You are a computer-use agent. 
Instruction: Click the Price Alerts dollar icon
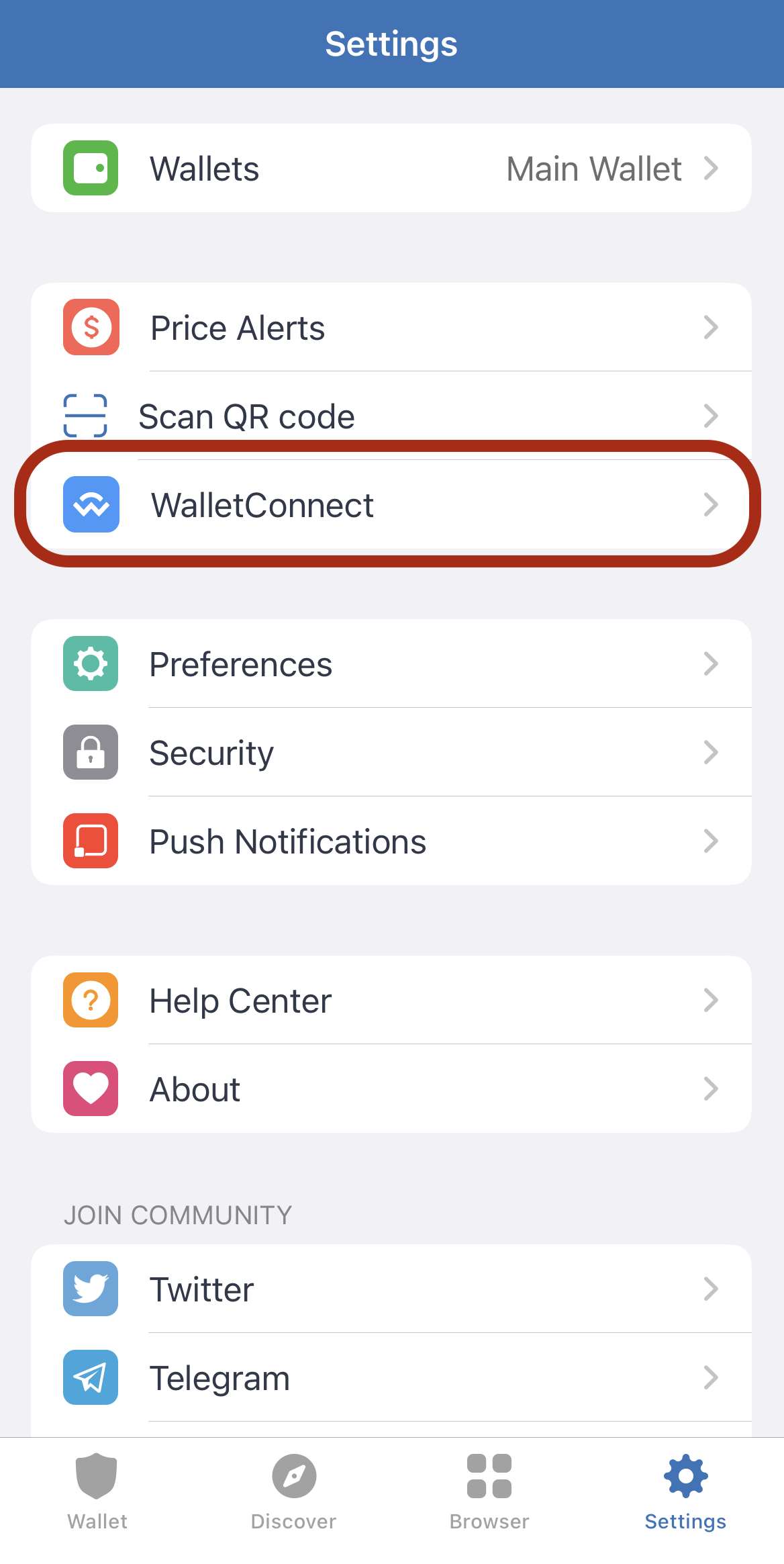click(x=90, y=327)
